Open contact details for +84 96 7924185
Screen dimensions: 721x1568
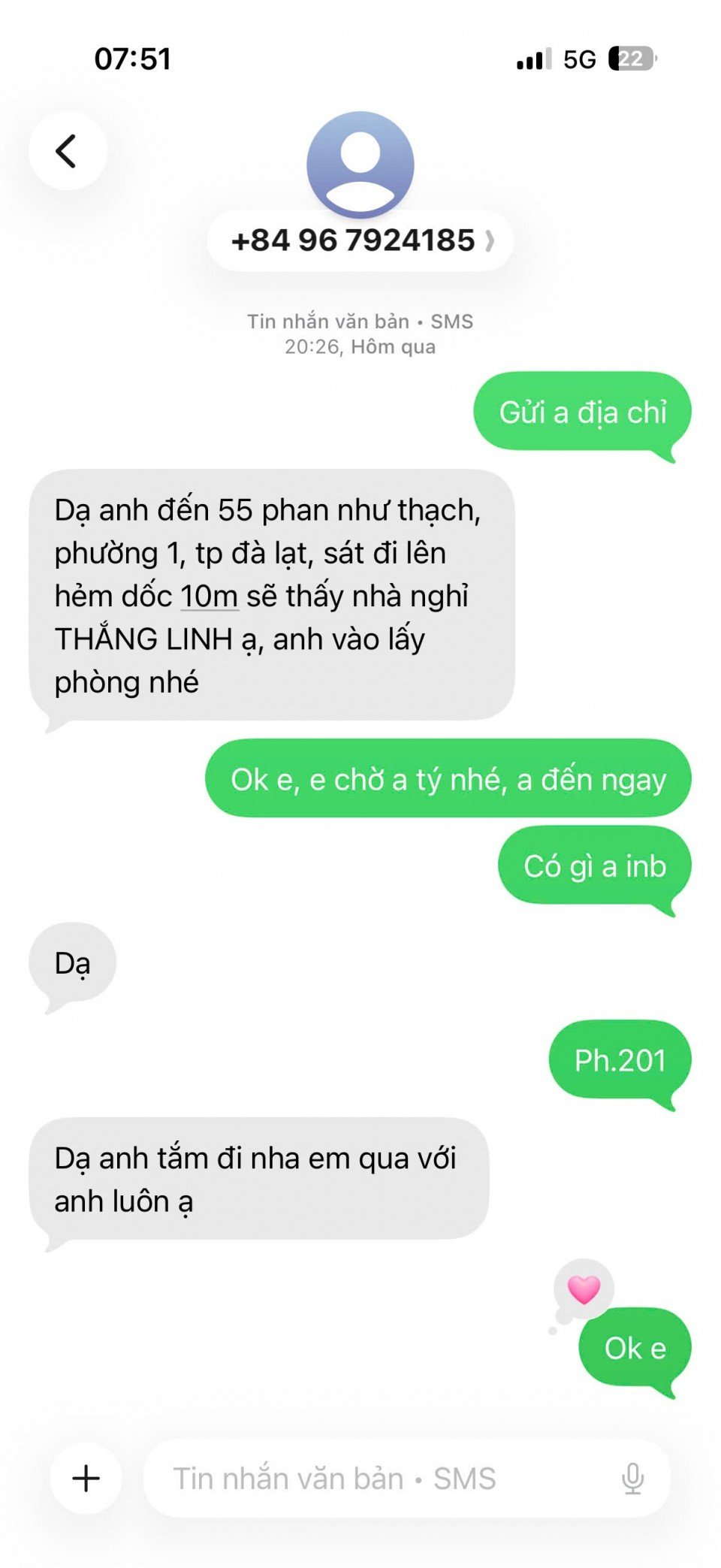point(360,241)
